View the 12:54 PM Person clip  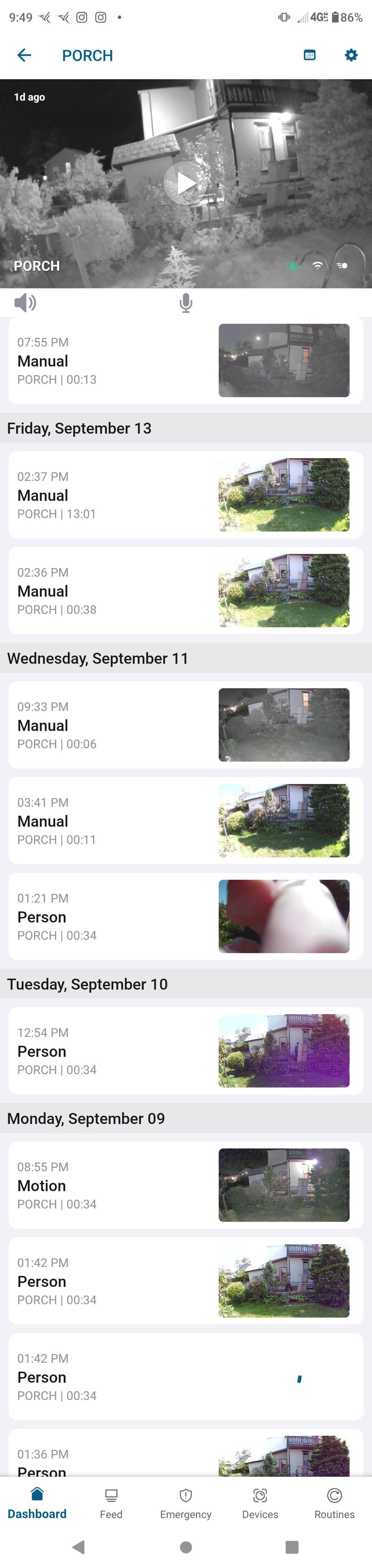[x=186, y=1051]
